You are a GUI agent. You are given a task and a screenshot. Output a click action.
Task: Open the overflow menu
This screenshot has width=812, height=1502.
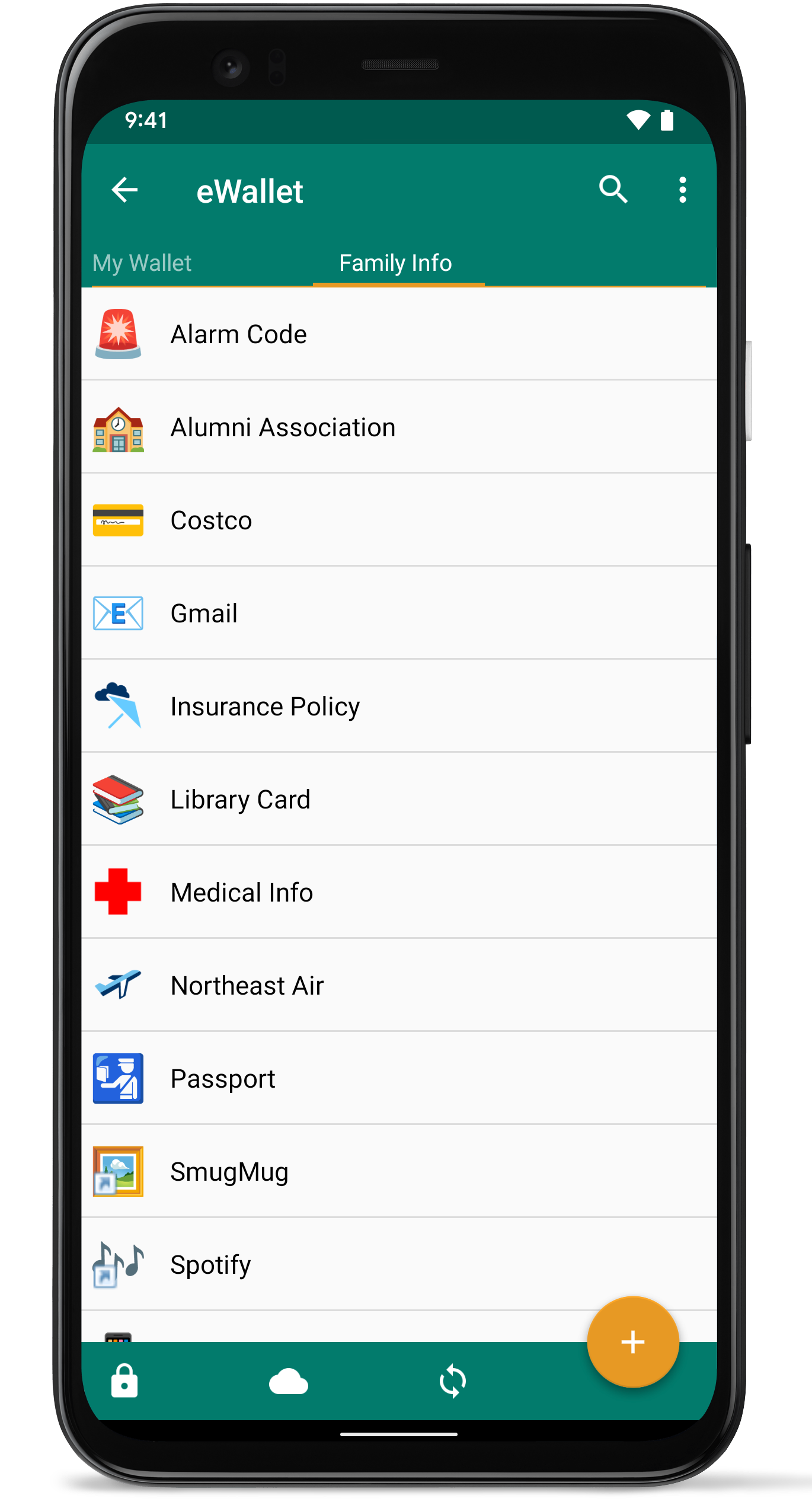(x=682, y=190)
